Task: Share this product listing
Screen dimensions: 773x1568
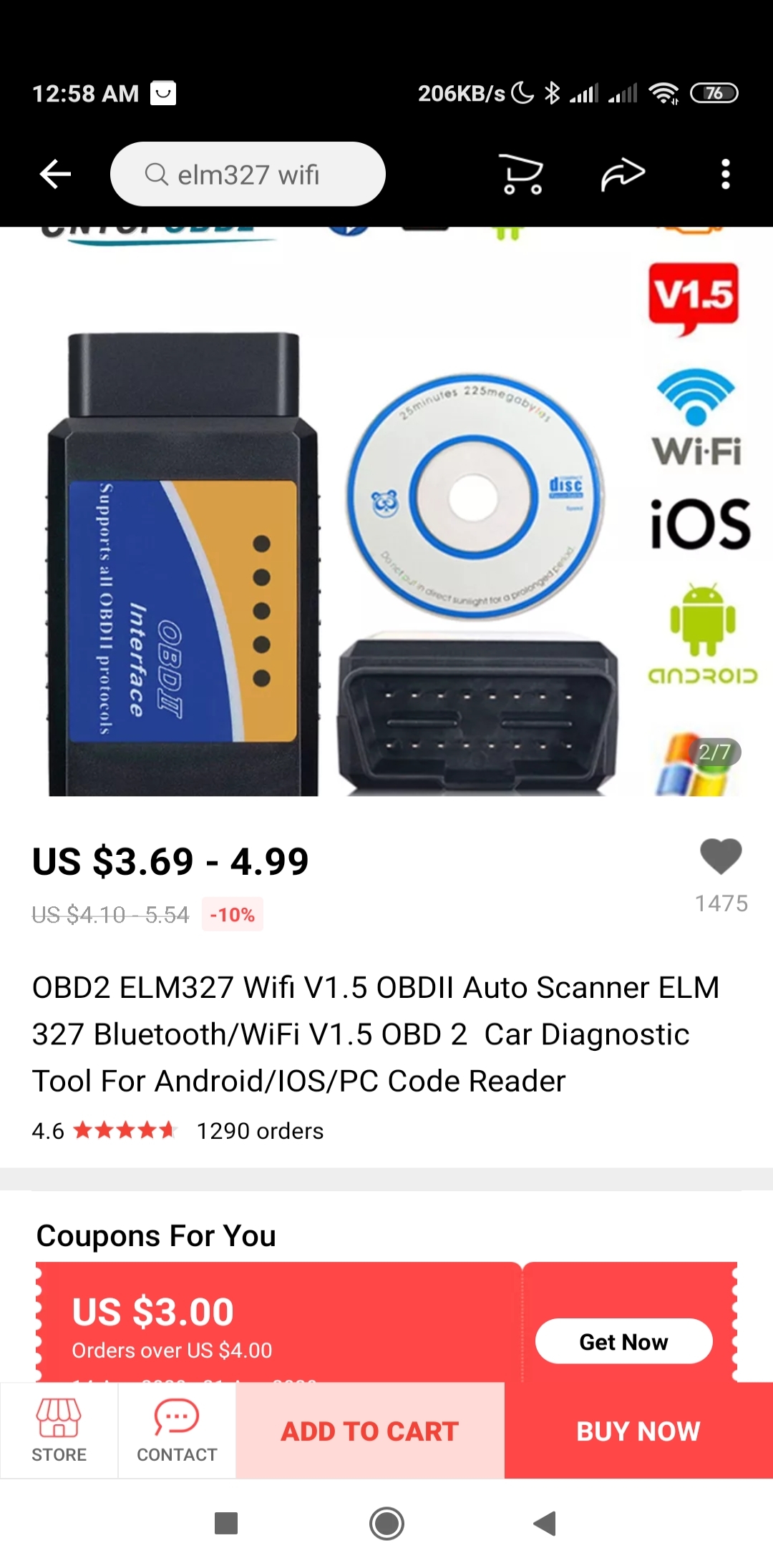Action: click(x=623, y=174)
